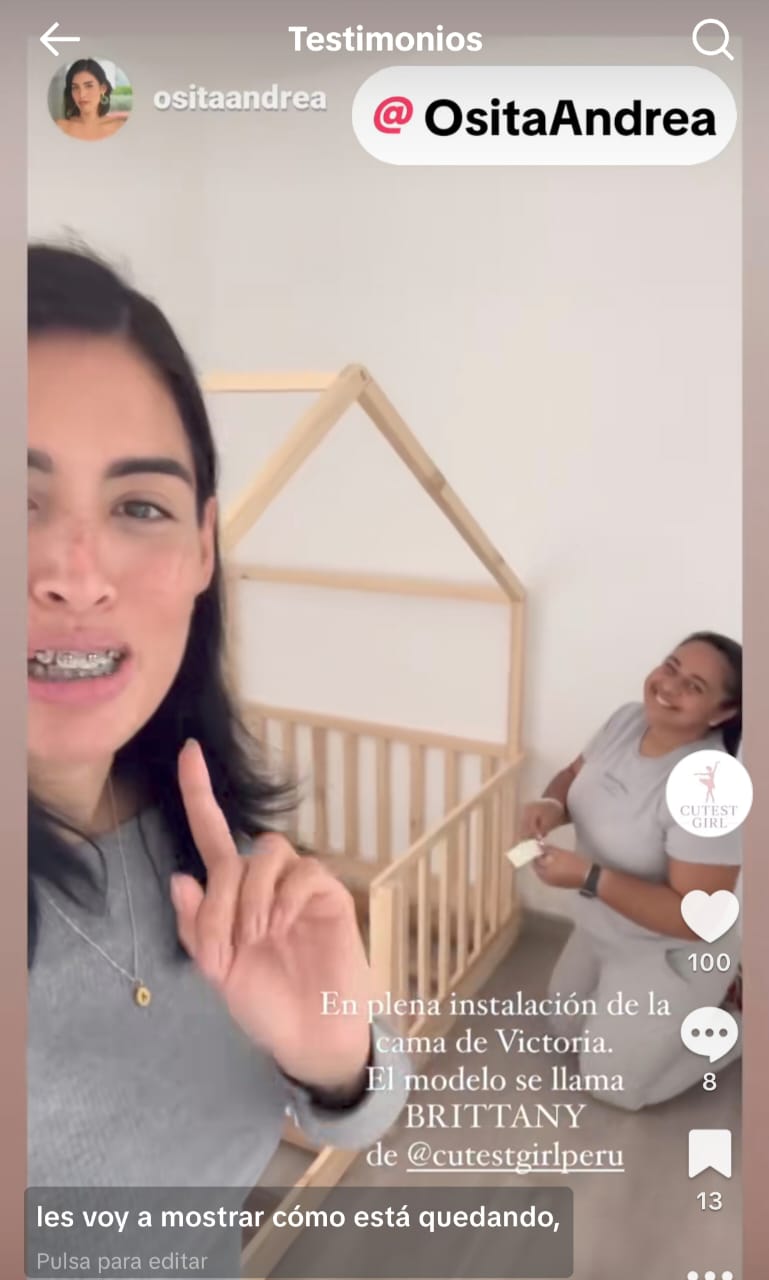Go back from the Testimonios screen
Image resolution: width=769 pixels, height=1280 pixels.
(x=59, y=40)
